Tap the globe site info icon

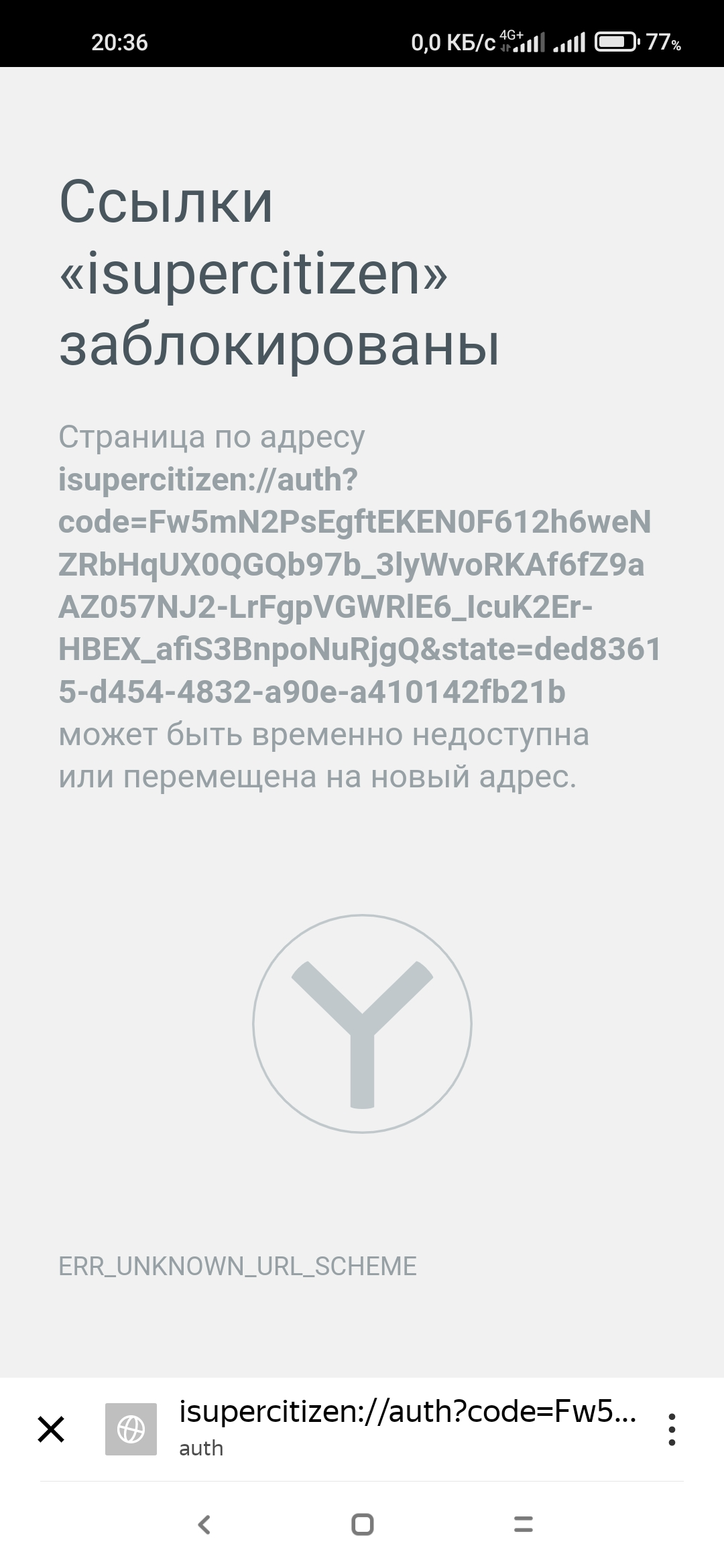[131, 1429]
